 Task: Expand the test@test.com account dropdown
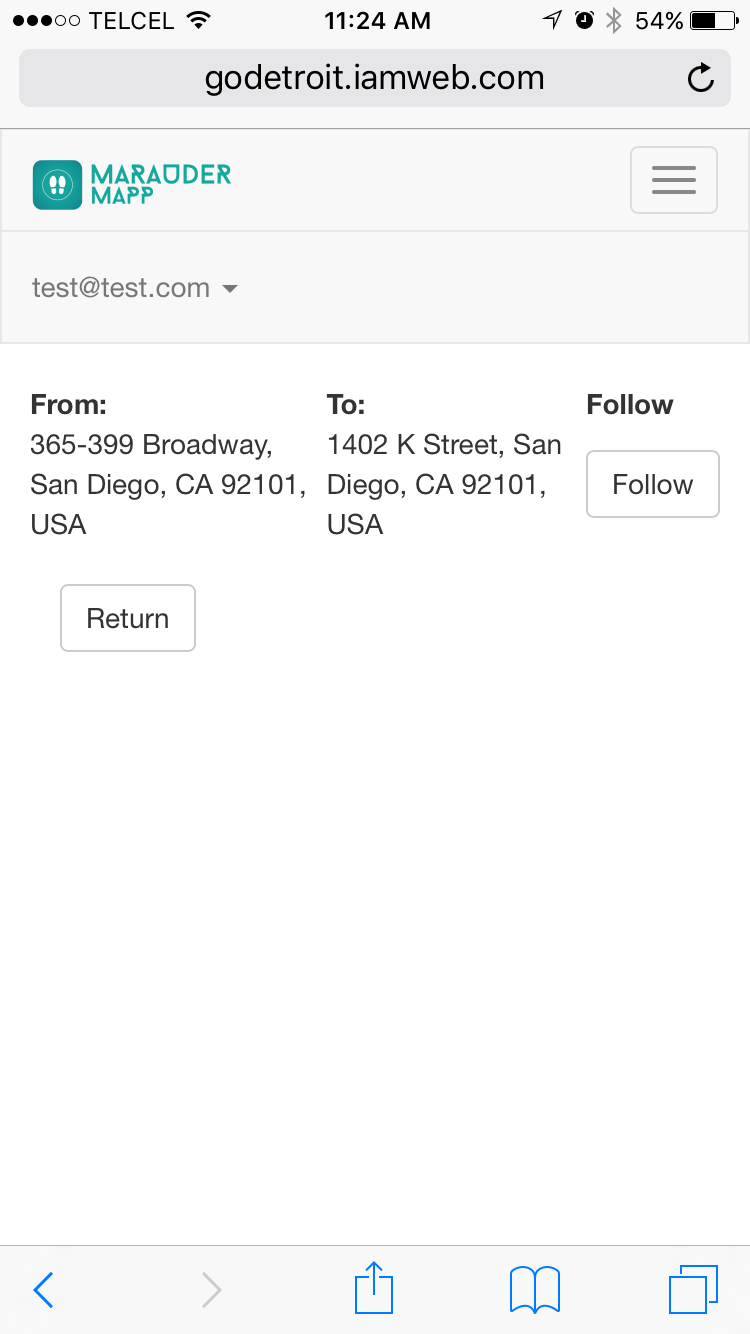click(x=135, y=288)
